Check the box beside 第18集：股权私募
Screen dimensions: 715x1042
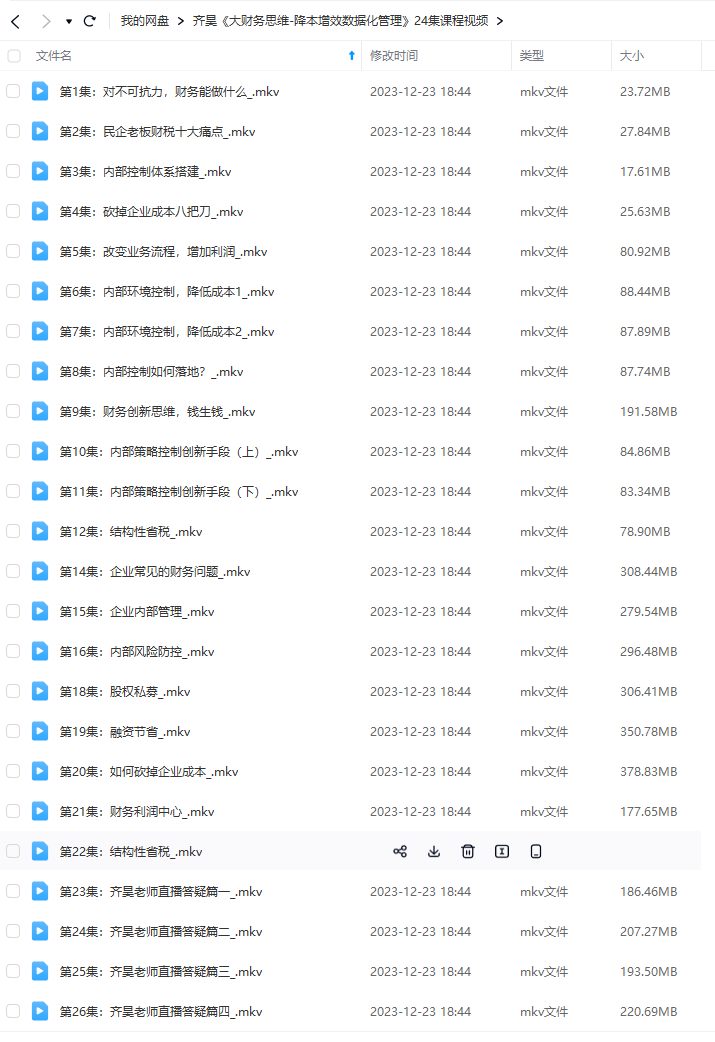[14, 691]
